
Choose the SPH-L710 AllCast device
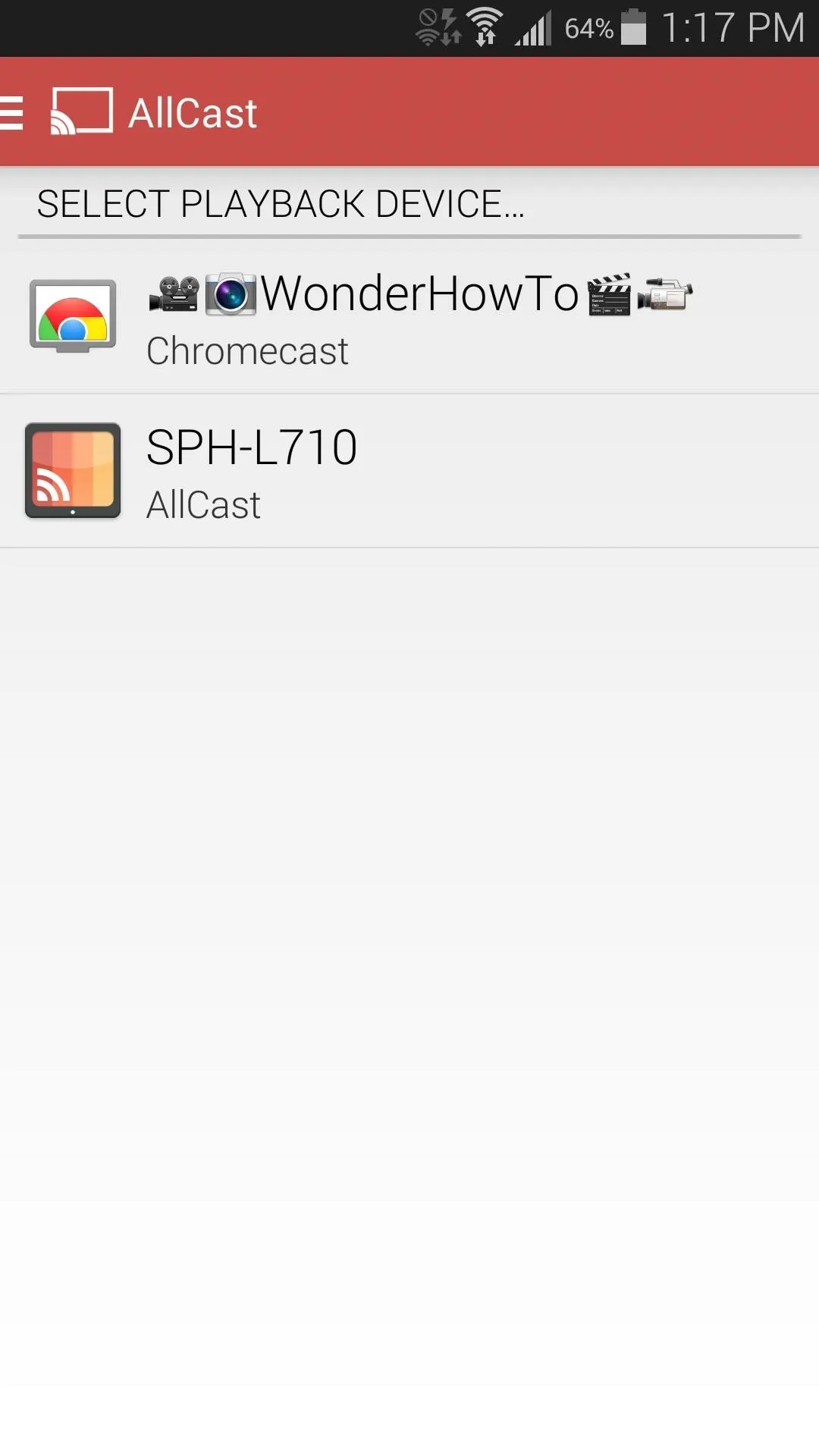[x=409, y=472]
